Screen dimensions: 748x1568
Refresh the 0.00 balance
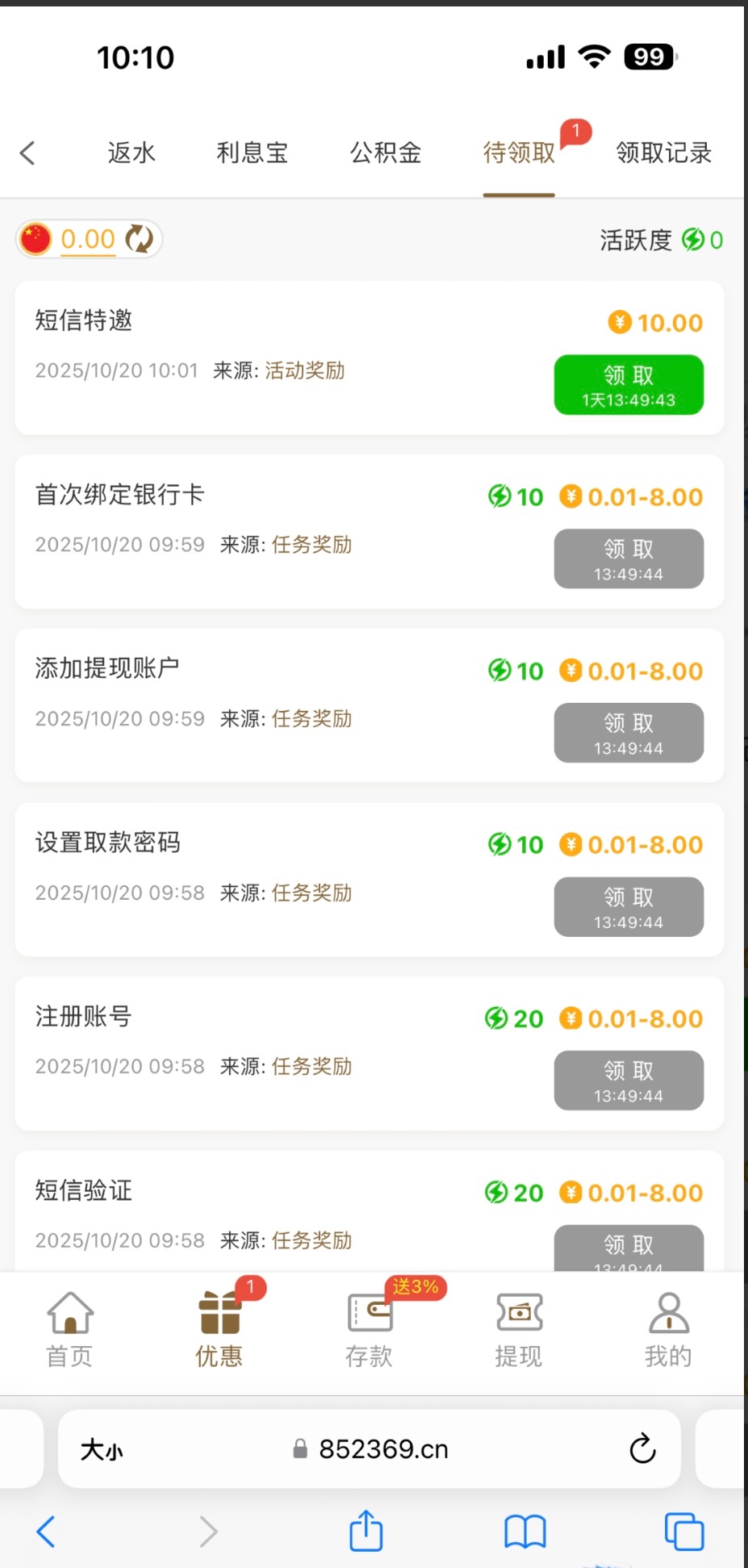point(140,239)
